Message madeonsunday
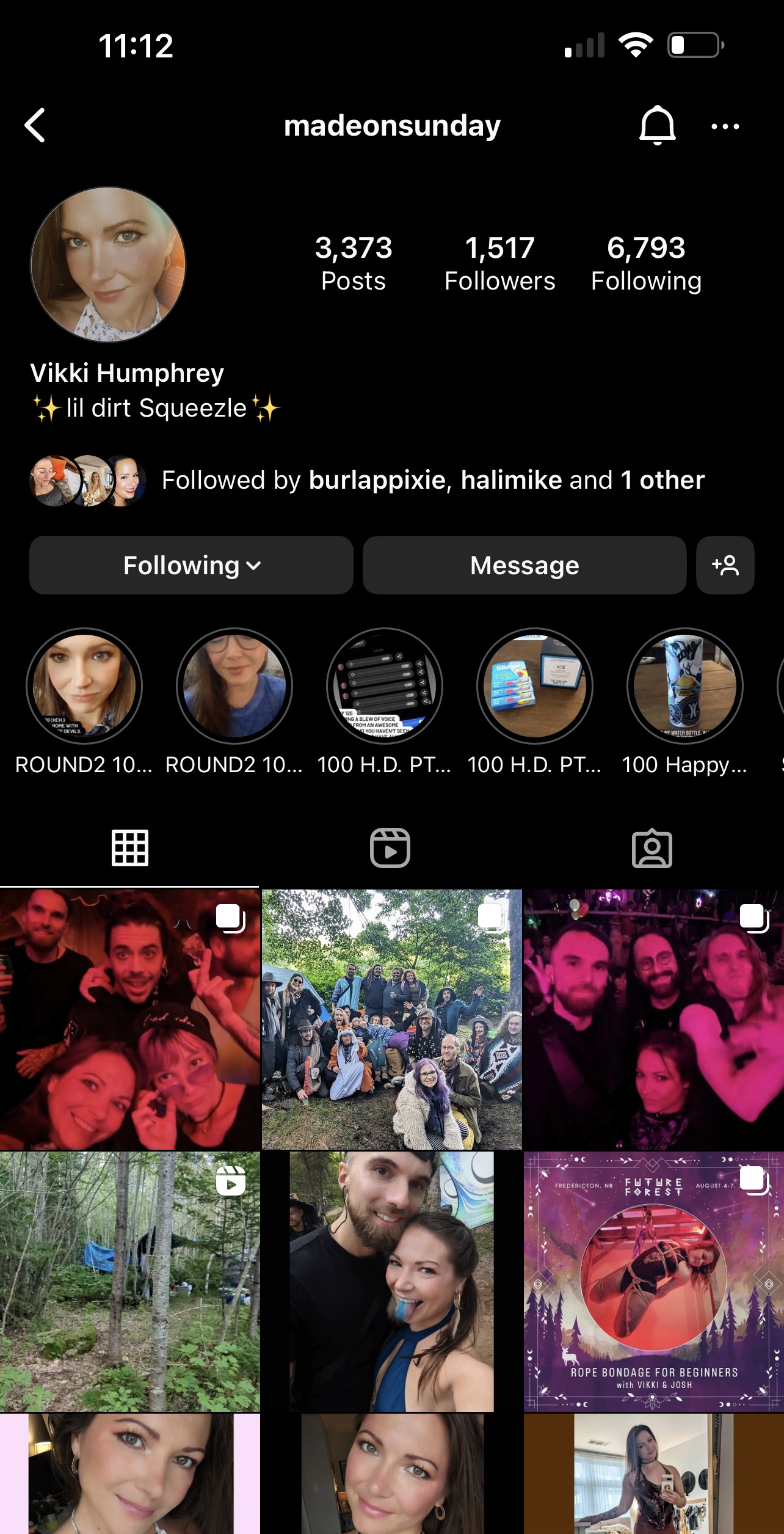This screenshot has height=1534, width=784. pos(524,565)
